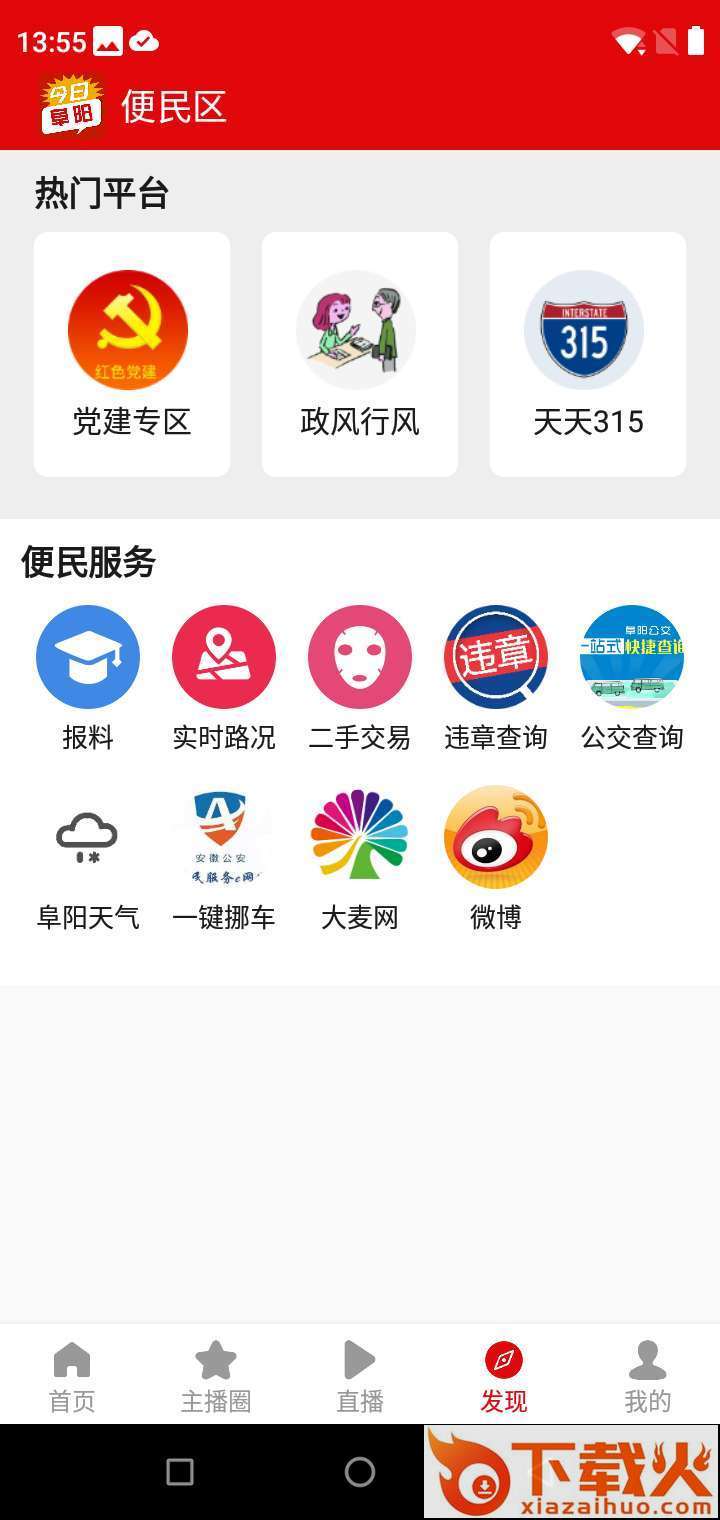Open the 天天315 platform card
720x1520 pixels.
[x=588, y=354]
